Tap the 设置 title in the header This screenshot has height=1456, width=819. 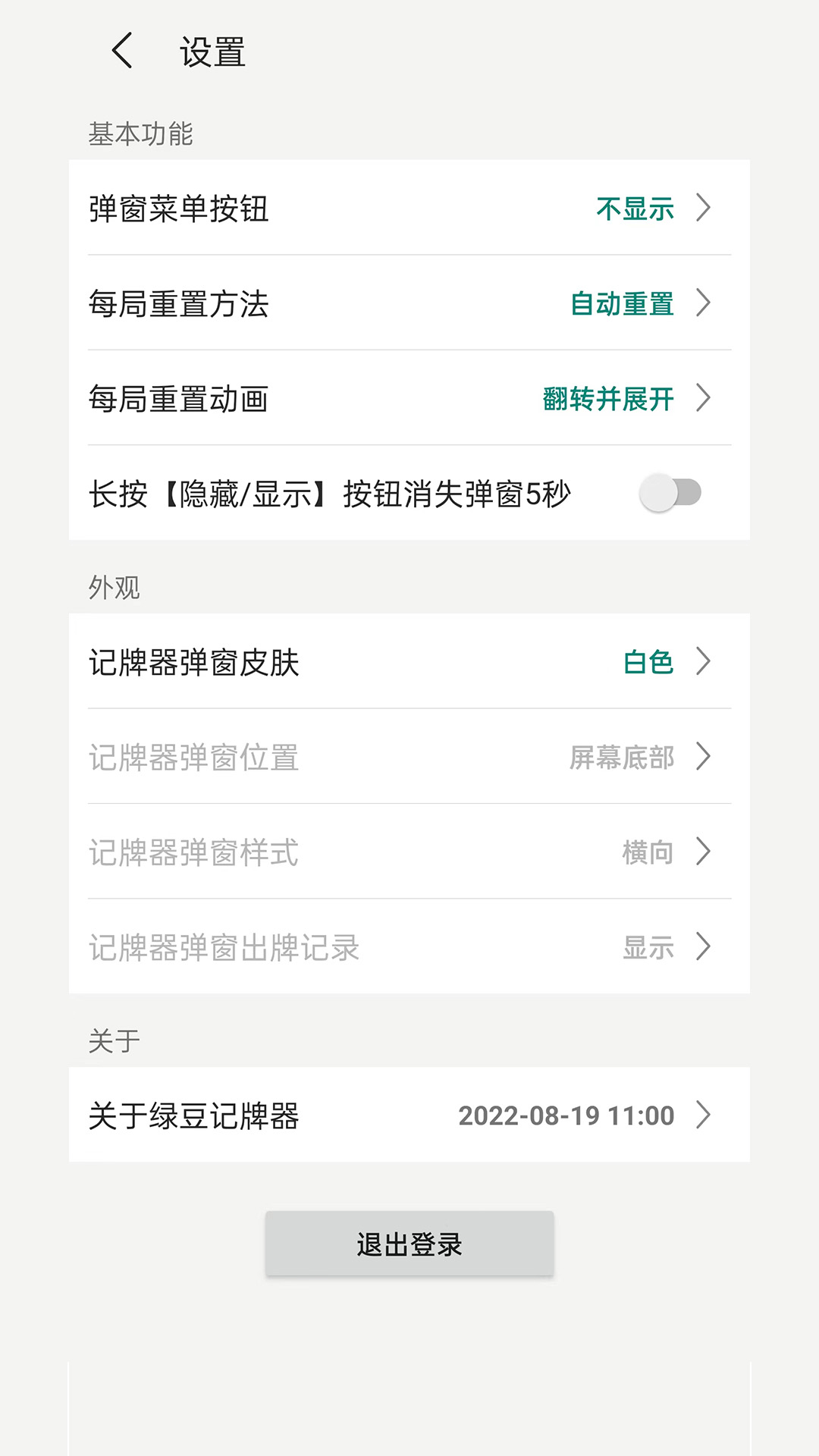[212, 54]
